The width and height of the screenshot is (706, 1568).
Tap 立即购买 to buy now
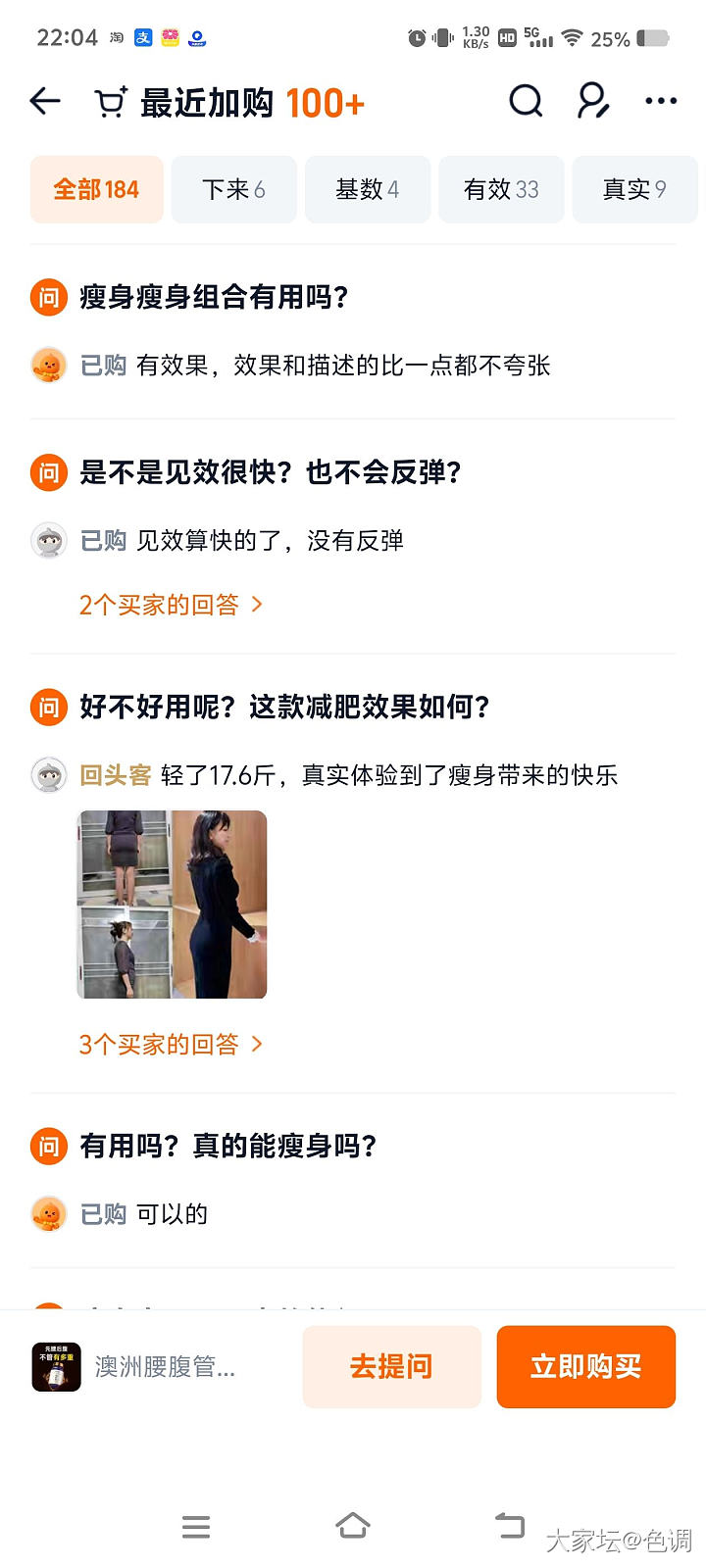pos(585,1367)
